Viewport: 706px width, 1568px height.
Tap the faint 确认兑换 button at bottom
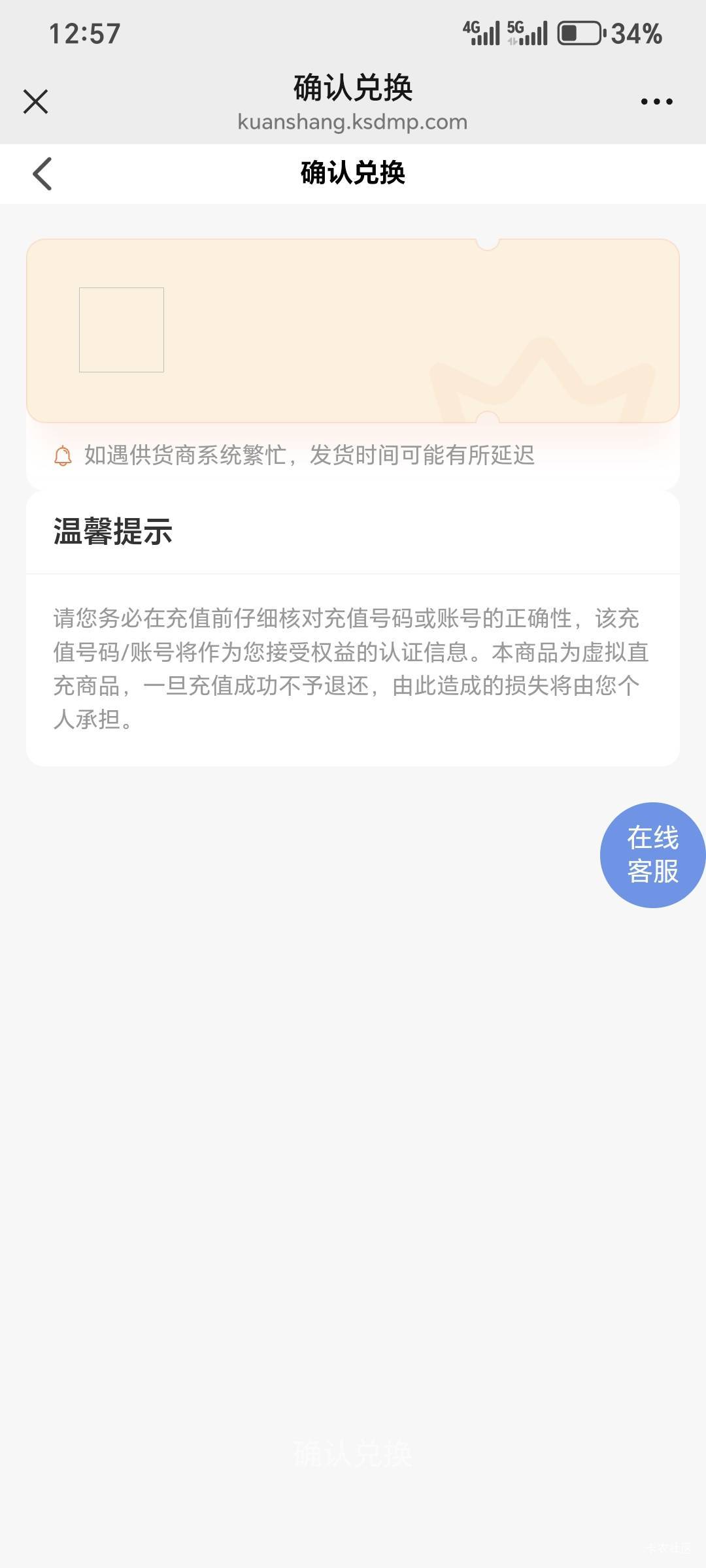[353, 1454]
